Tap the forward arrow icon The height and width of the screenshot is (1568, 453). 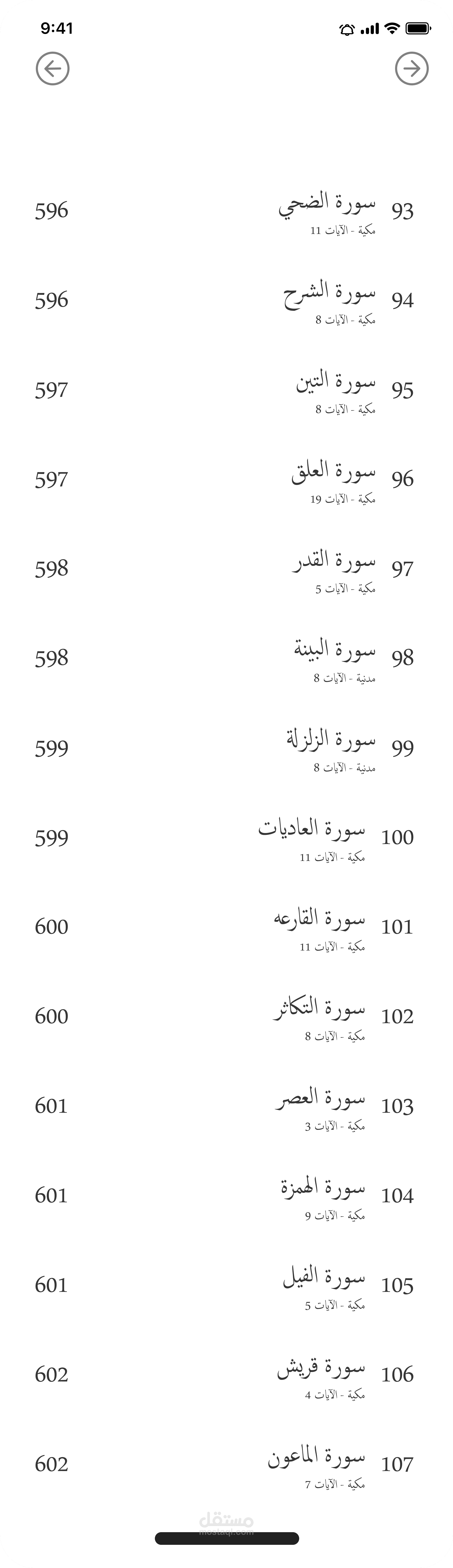(x=412, y=69)
